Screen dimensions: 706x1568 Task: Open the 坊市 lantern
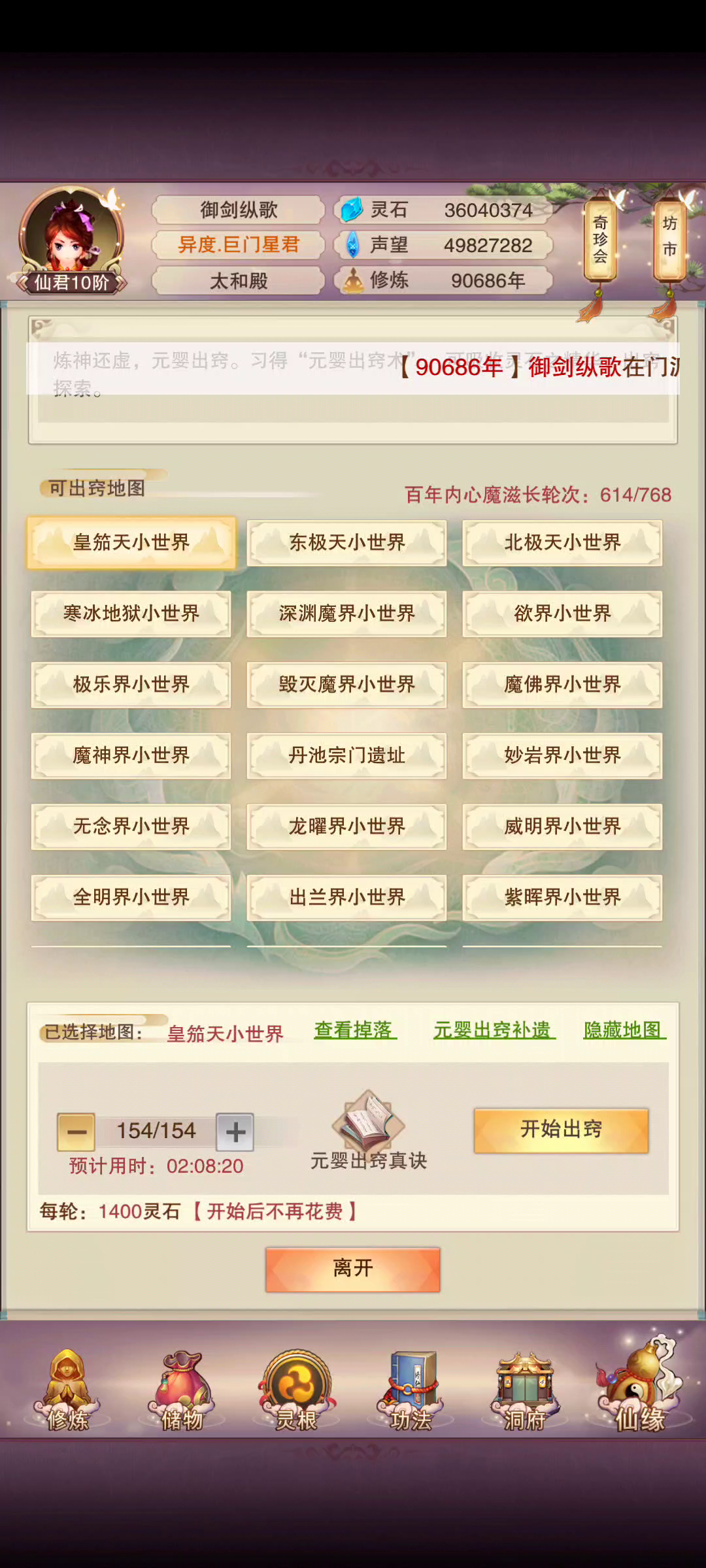pos(670,237)
